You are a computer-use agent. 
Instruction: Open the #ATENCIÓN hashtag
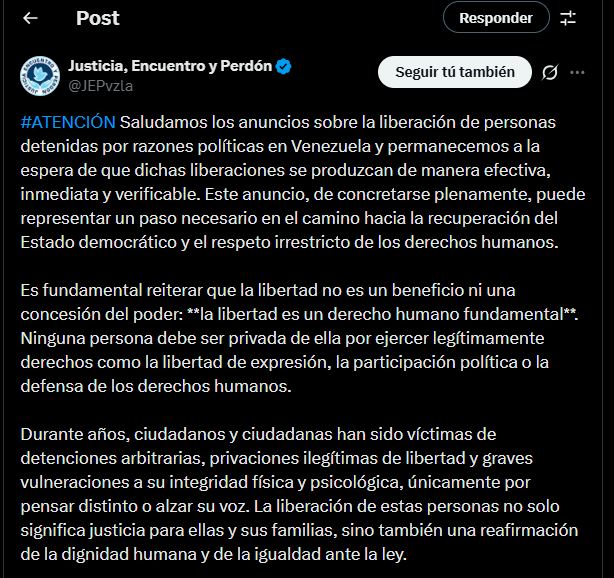(67, 122)
